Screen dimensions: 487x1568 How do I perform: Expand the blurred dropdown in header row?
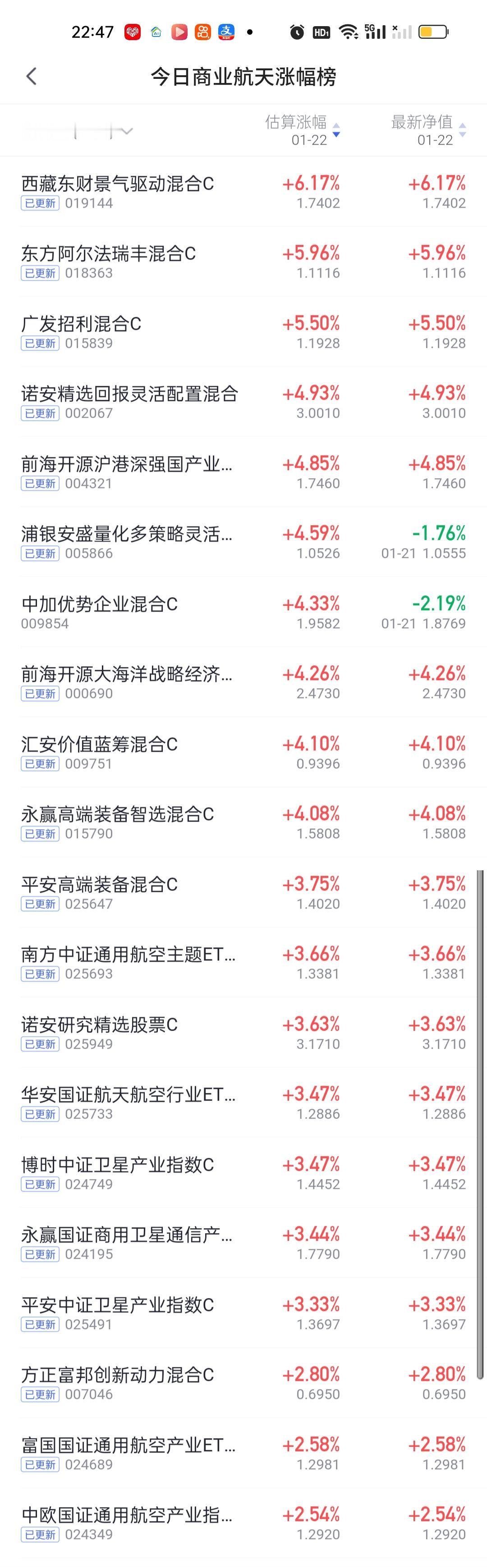[78, 131]
